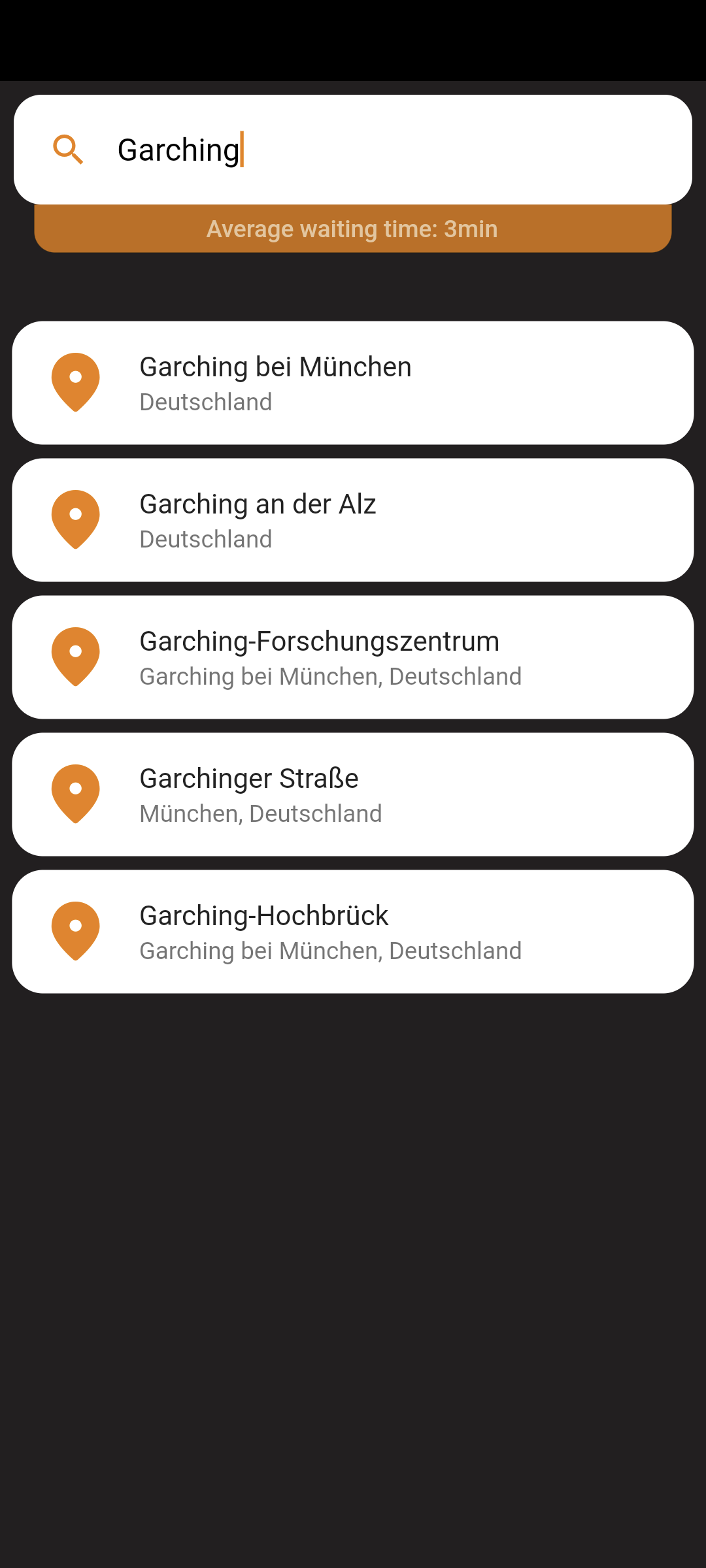Select Garching bei München result
The height and width of the screenshot is (1568, 706).
[x=353, y=383]
